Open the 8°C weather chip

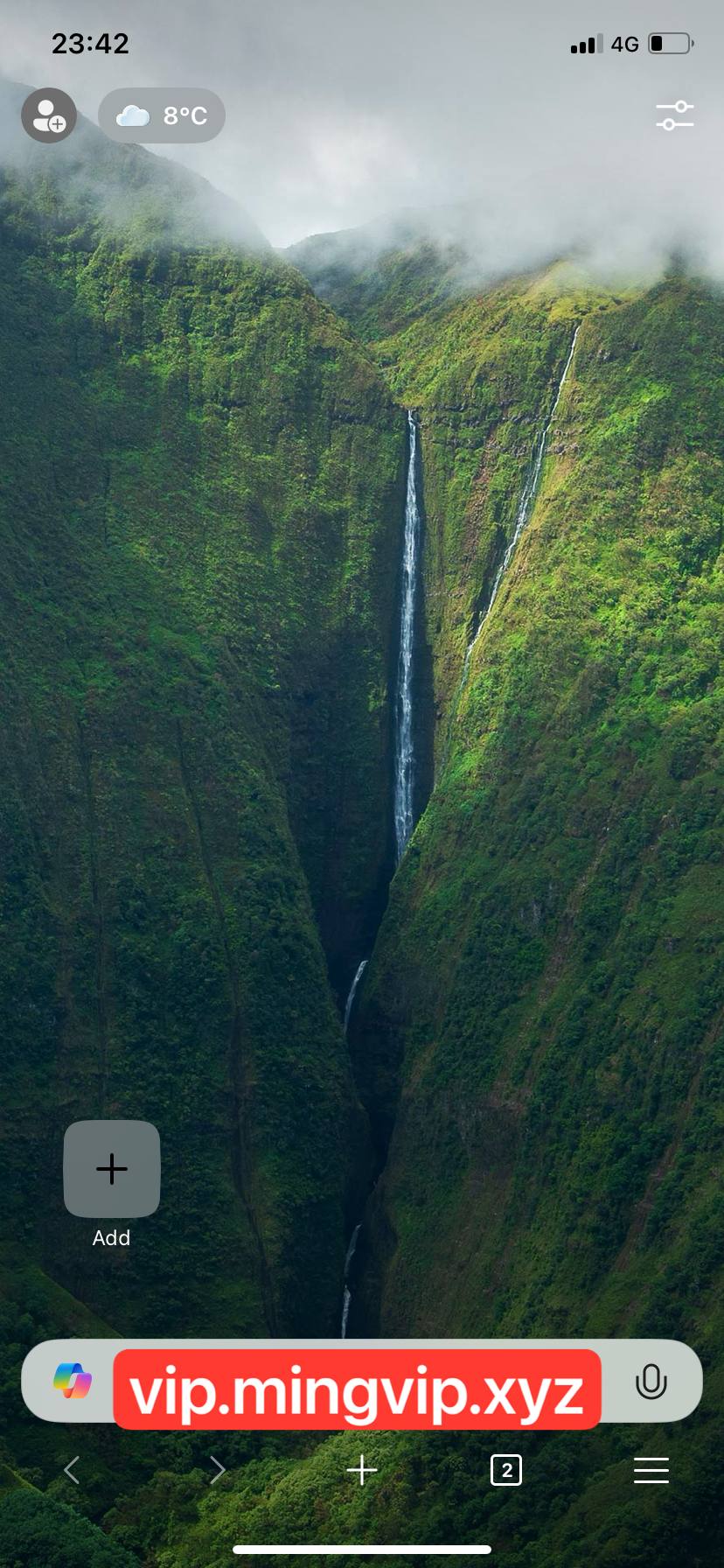coord(162,115)
